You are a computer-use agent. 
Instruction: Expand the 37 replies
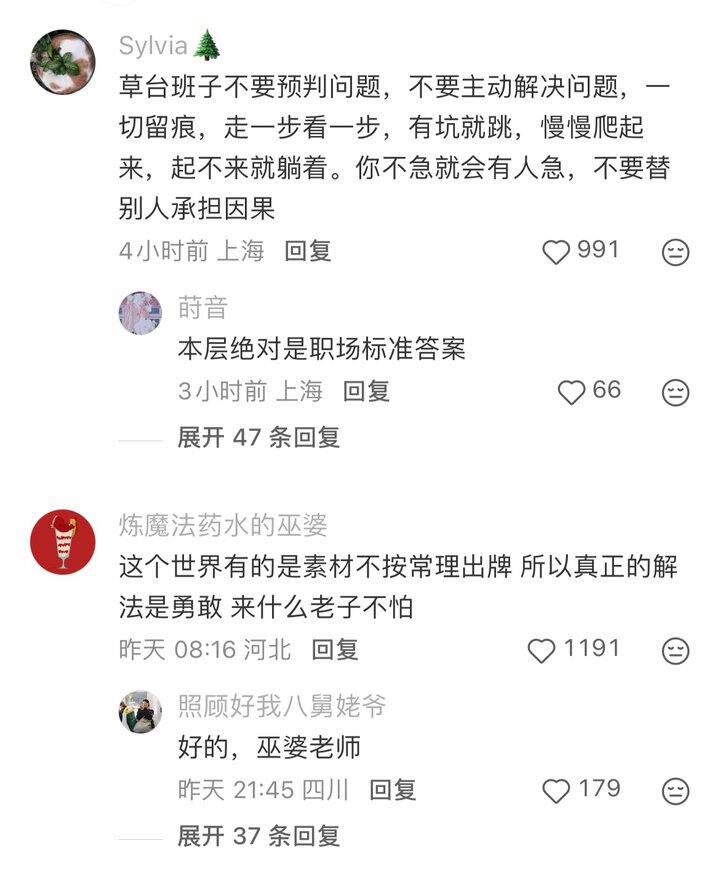pos(258,836)
